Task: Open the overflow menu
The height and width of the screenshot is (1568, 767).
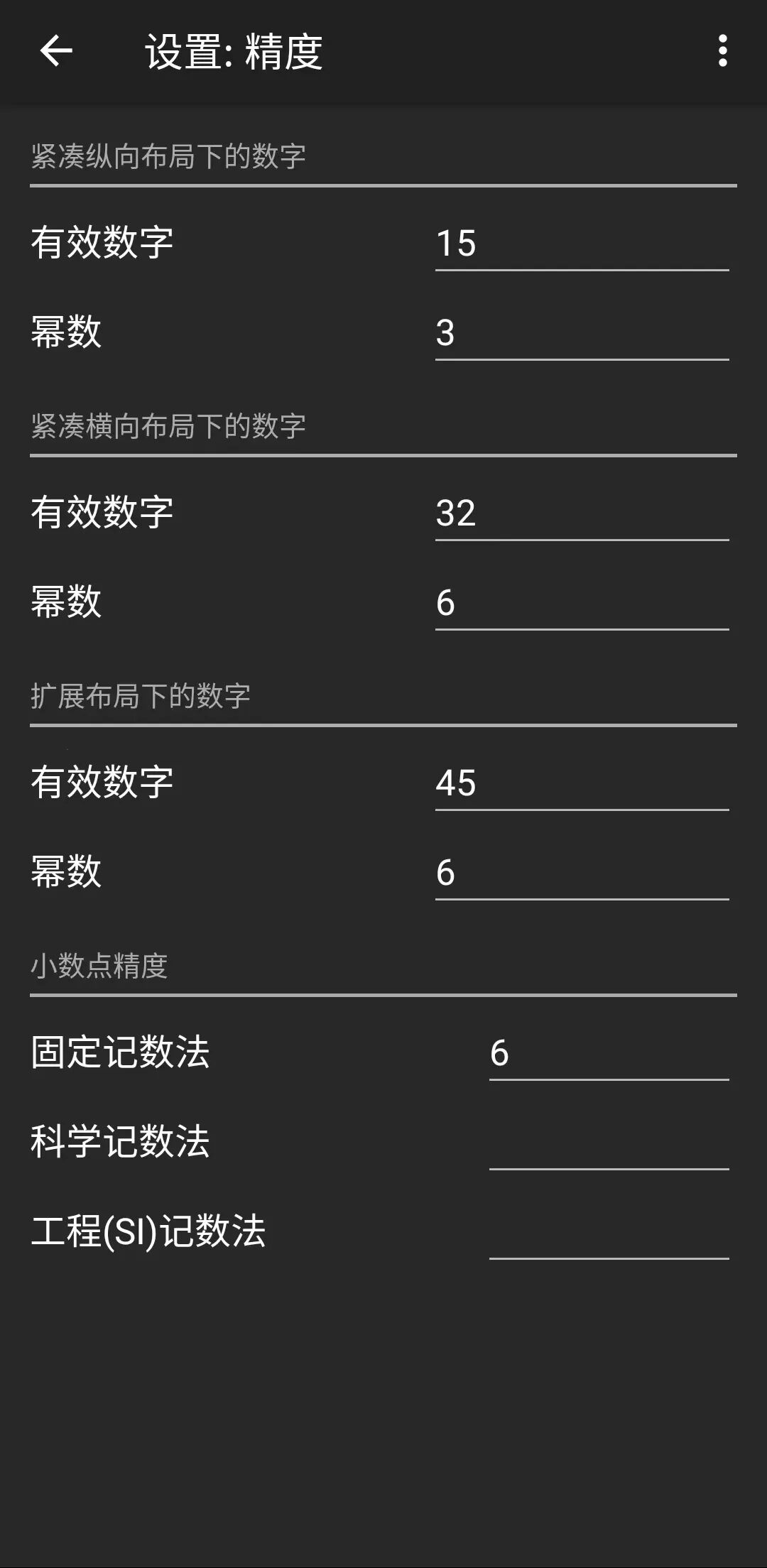Action: point(722,51)
